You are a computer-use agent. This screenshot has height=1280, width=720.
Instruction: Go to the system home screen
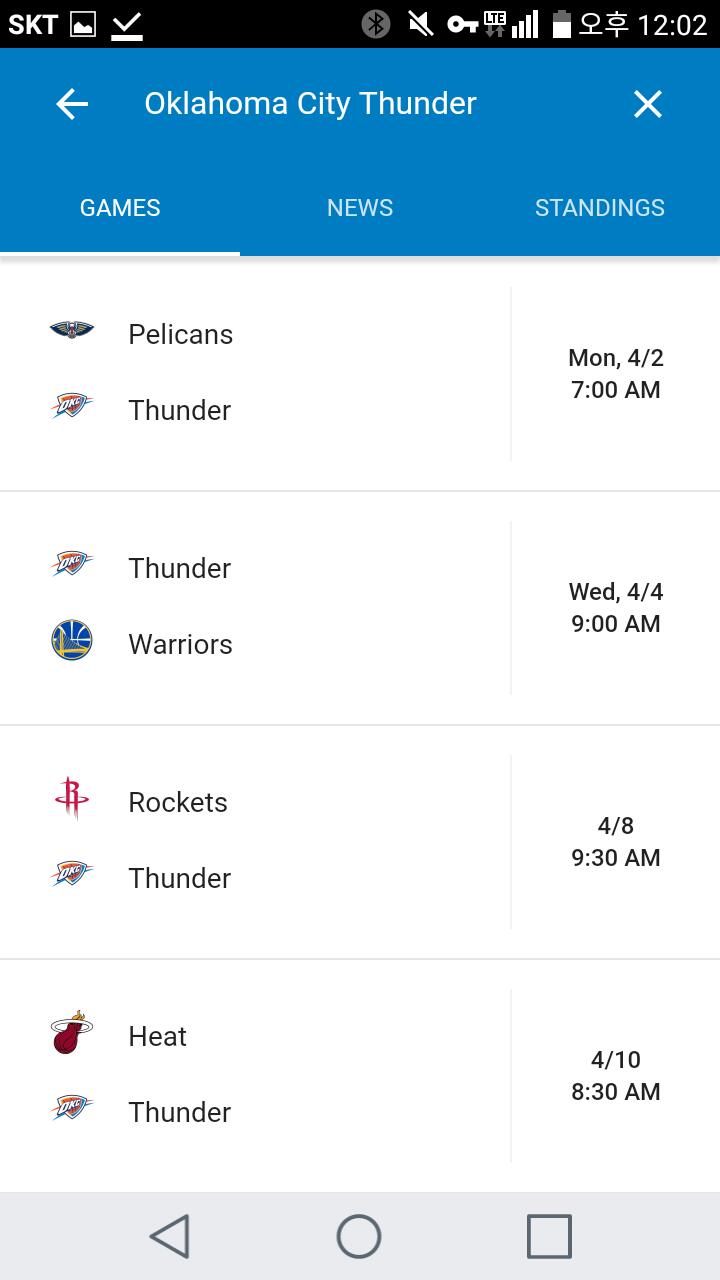[x=359, y=1236]
